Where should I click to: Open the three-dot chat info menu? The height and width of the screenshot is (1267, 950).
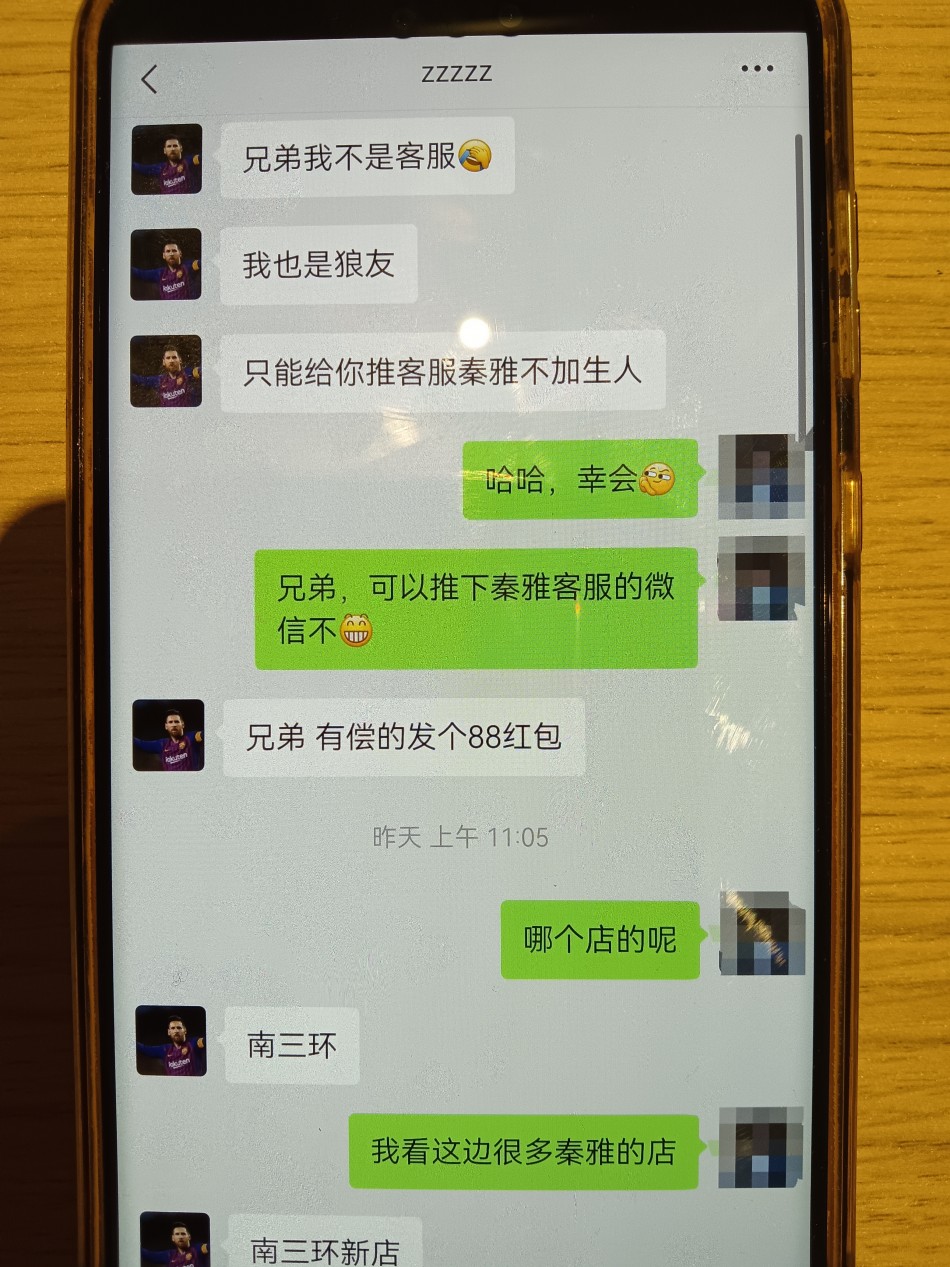(757, 69)
